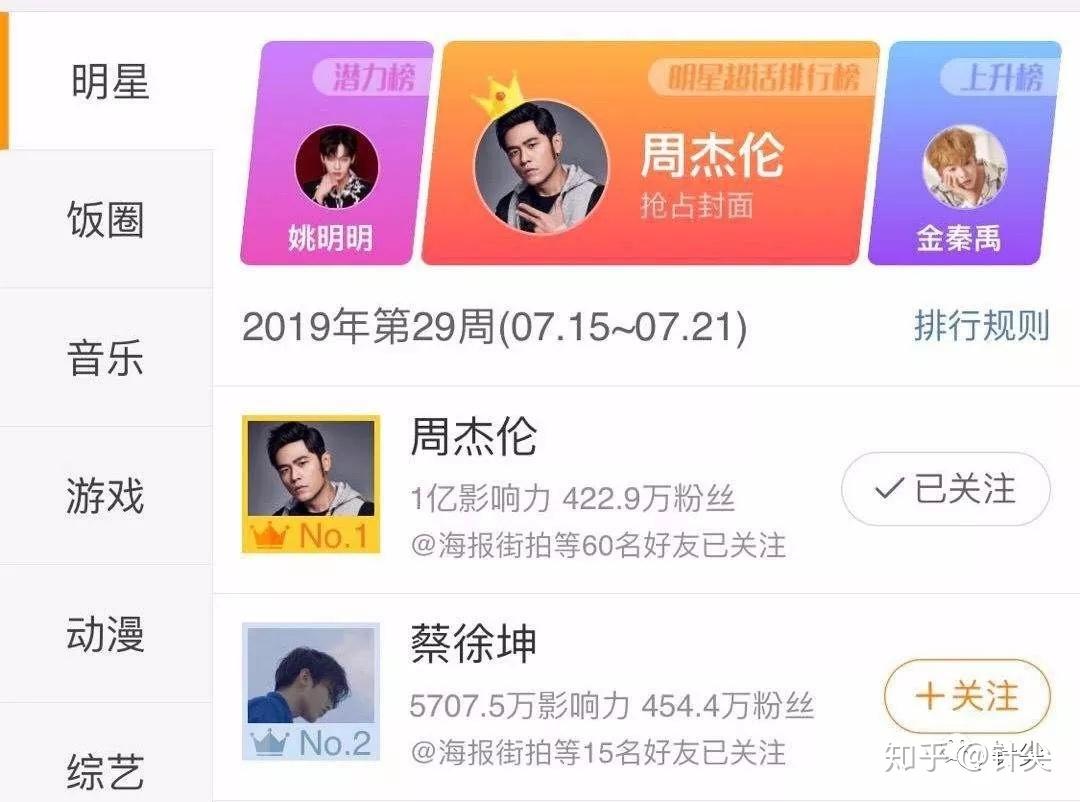Open the 综艺 category
The width and height of the screenshot is (1080, 802).
[106, 771]
